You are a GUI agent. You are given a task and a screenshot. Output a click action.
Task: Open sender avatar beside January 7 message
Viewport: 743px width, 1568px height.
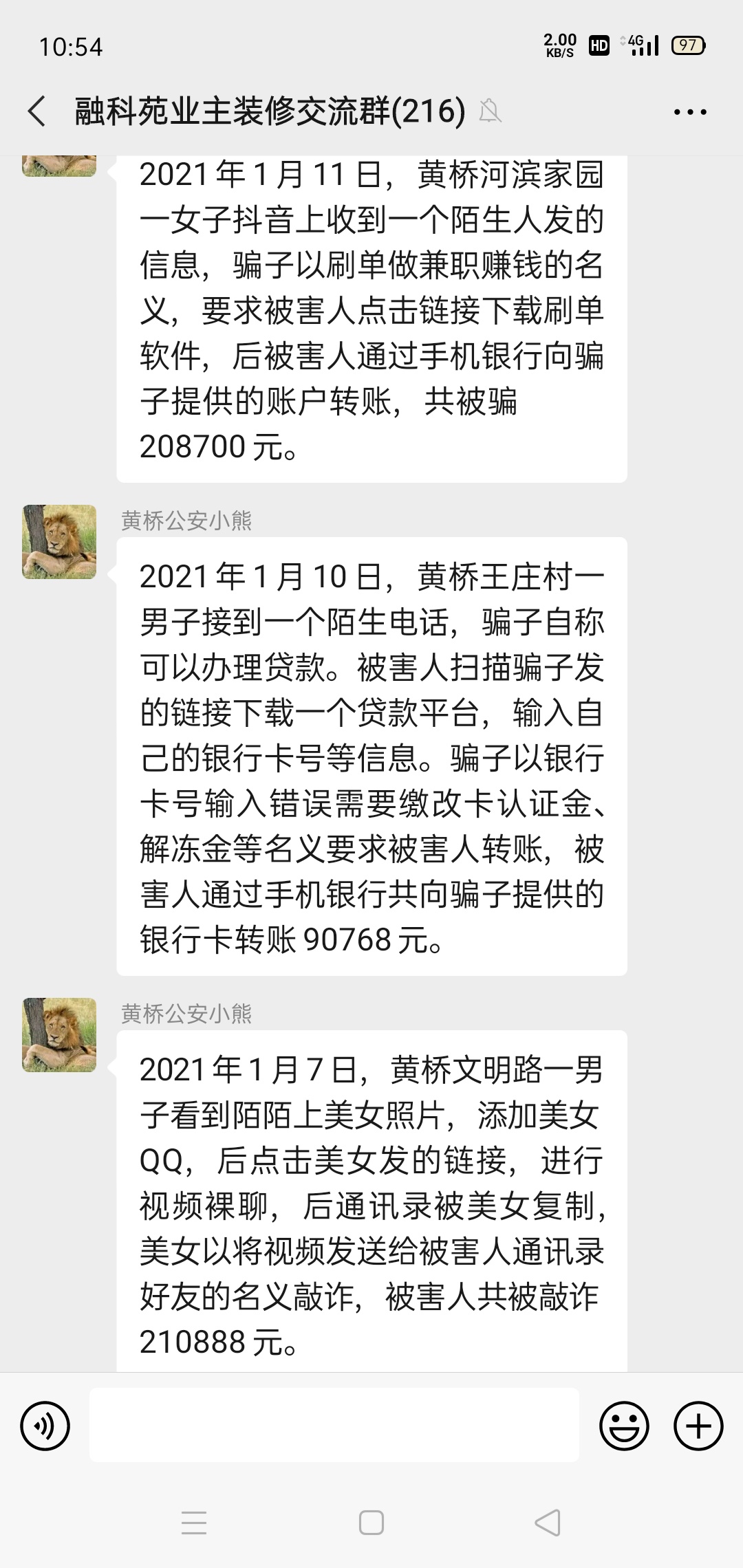coord(59,1035)
